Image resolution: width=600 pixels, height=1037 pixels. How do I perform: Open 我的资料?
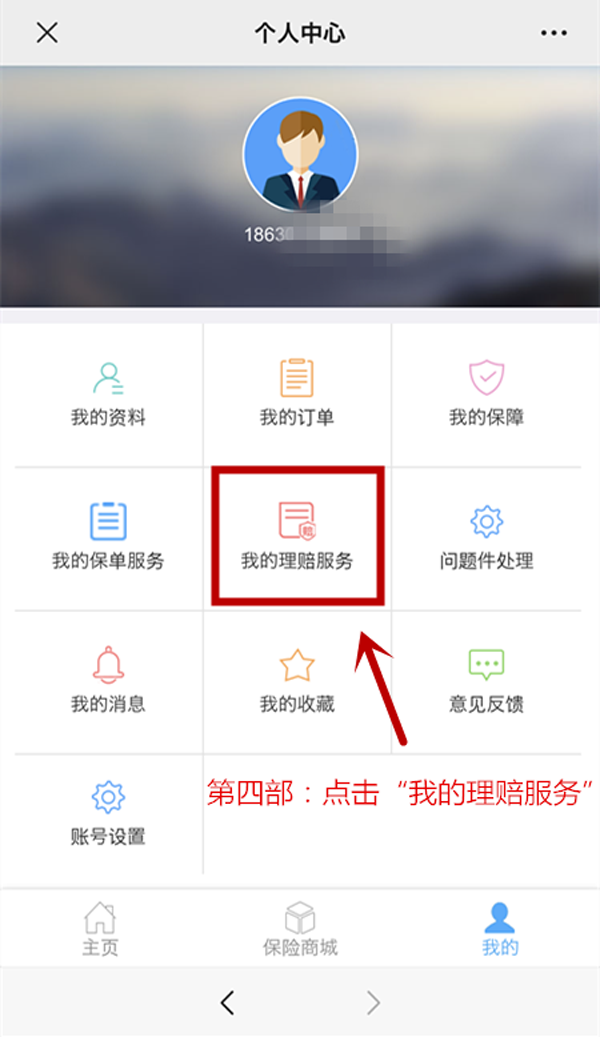point(108,394)
